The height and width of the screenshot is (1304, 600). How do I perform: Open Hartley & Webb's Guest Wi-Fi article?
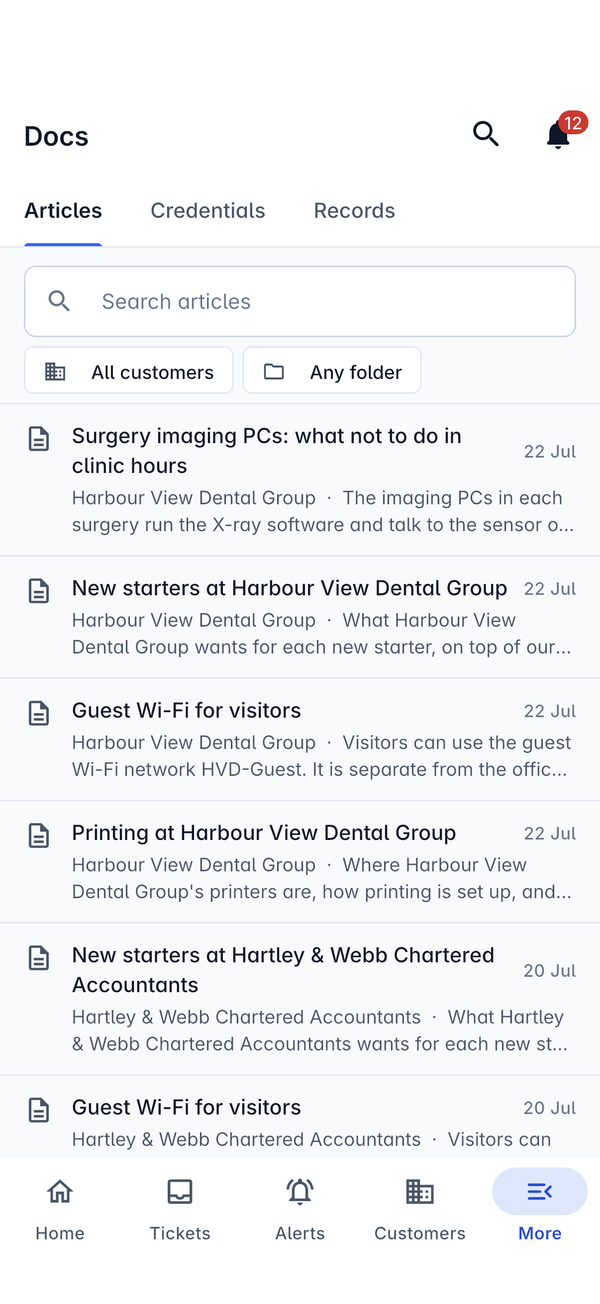click(300, 1117)
